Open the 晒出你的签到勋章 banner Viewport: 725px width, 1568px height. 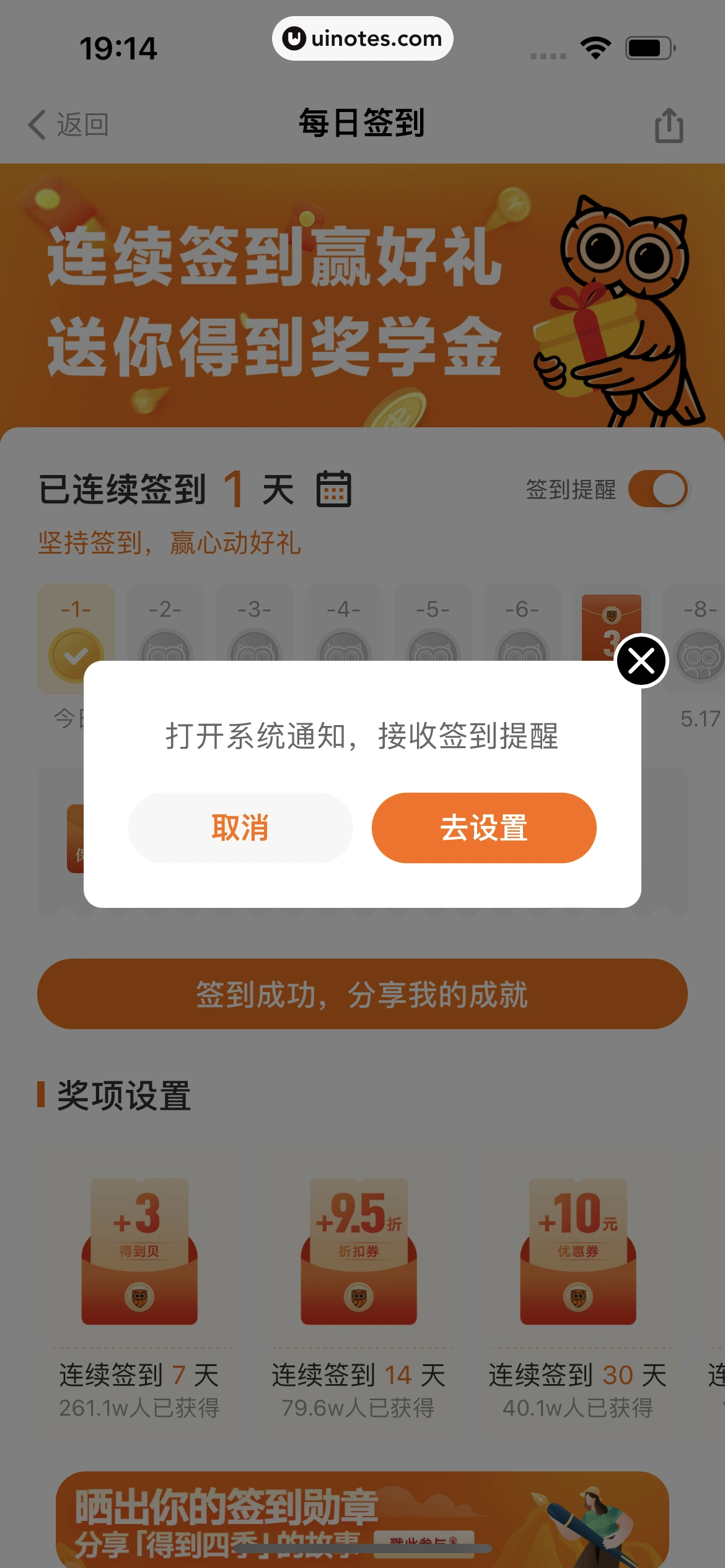tap(362, 1517)
